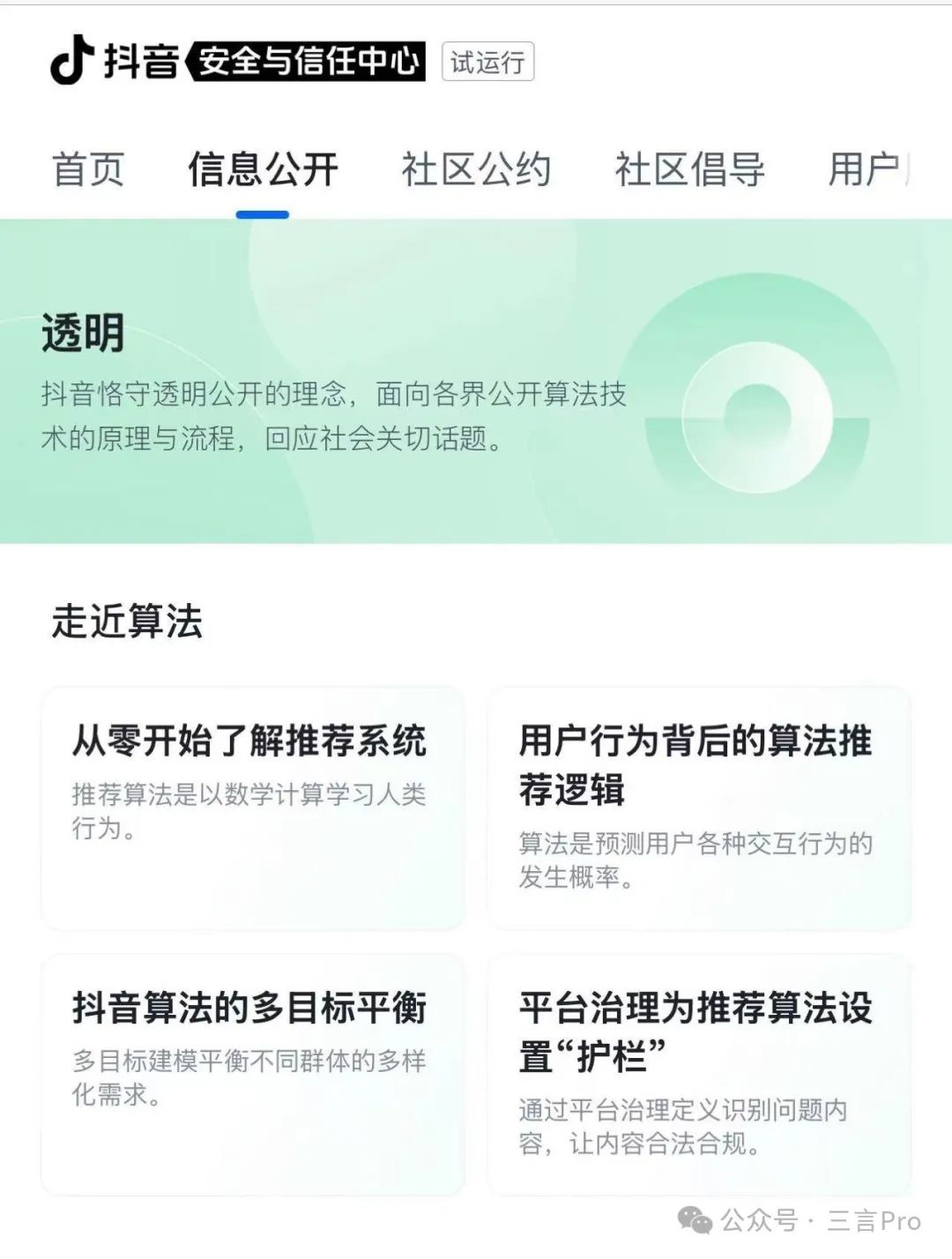Open the 社区倡导 navigation item
The height and width of the screenshot is (1259, 952).
point(690,171)
